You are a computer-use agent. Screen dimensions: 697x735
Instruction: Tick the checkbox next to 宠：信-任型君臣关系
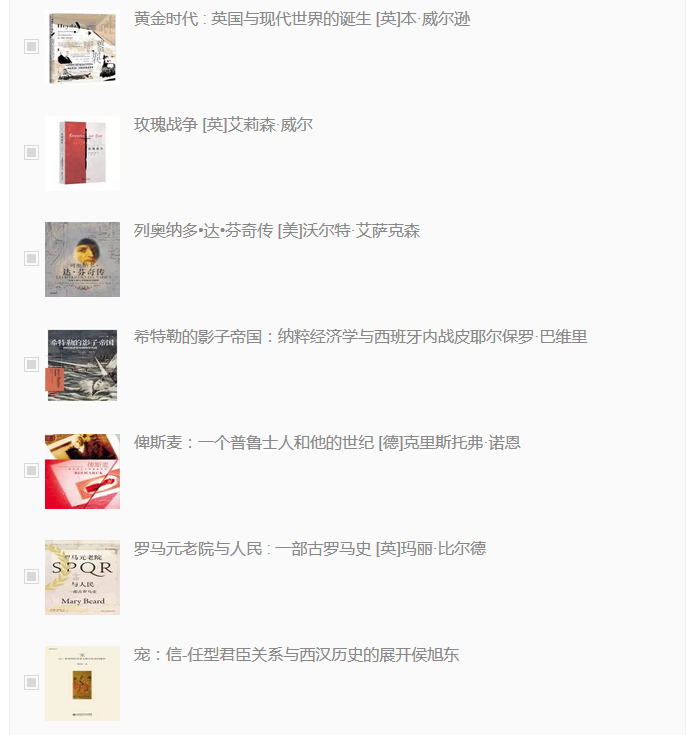click(32, 683)
